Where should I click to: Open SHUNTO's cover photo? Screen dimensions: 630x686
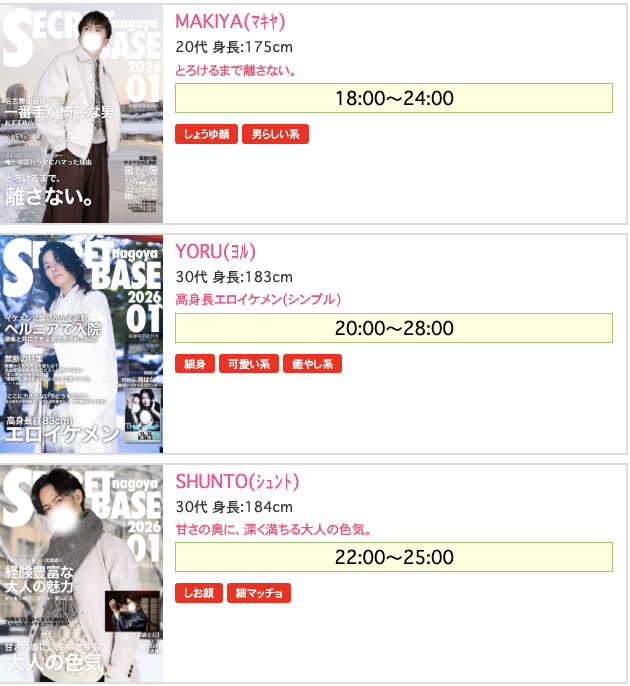82,574
